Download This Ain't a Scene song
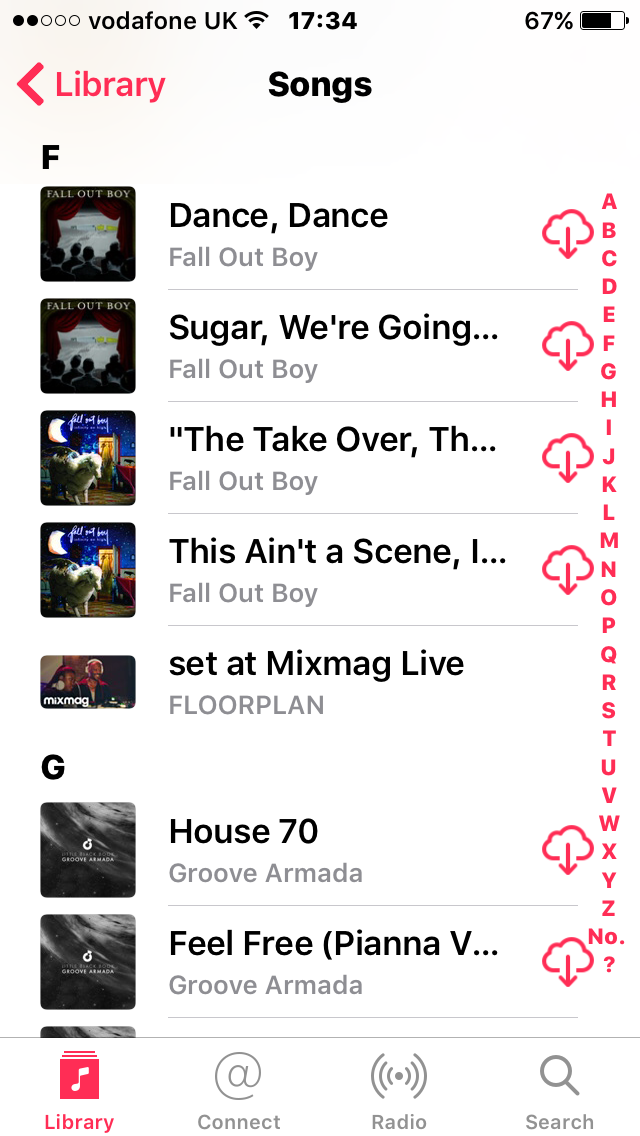The width and height of the screenshot is (640, 1136). tap(567, 571)
